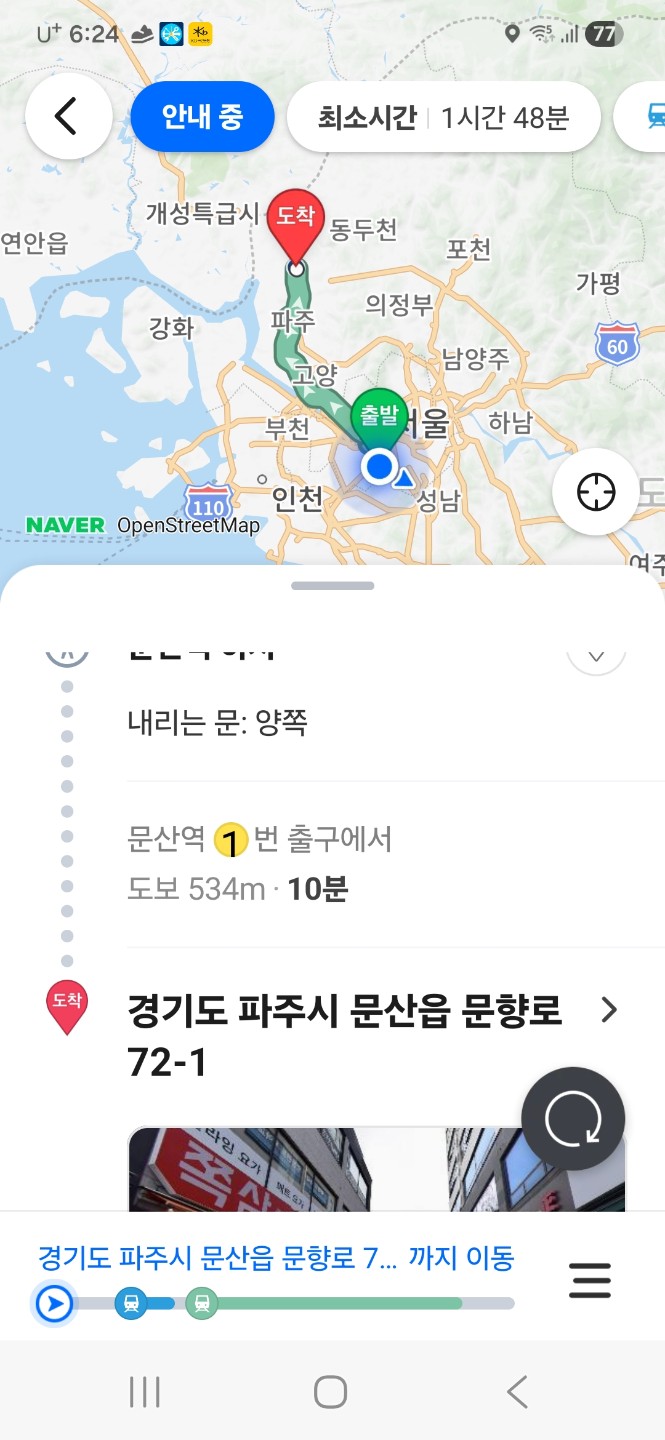This screenshot has width=665, height=1440.
Task: Go back using the top arrow
Action: [x=68, y=116]
